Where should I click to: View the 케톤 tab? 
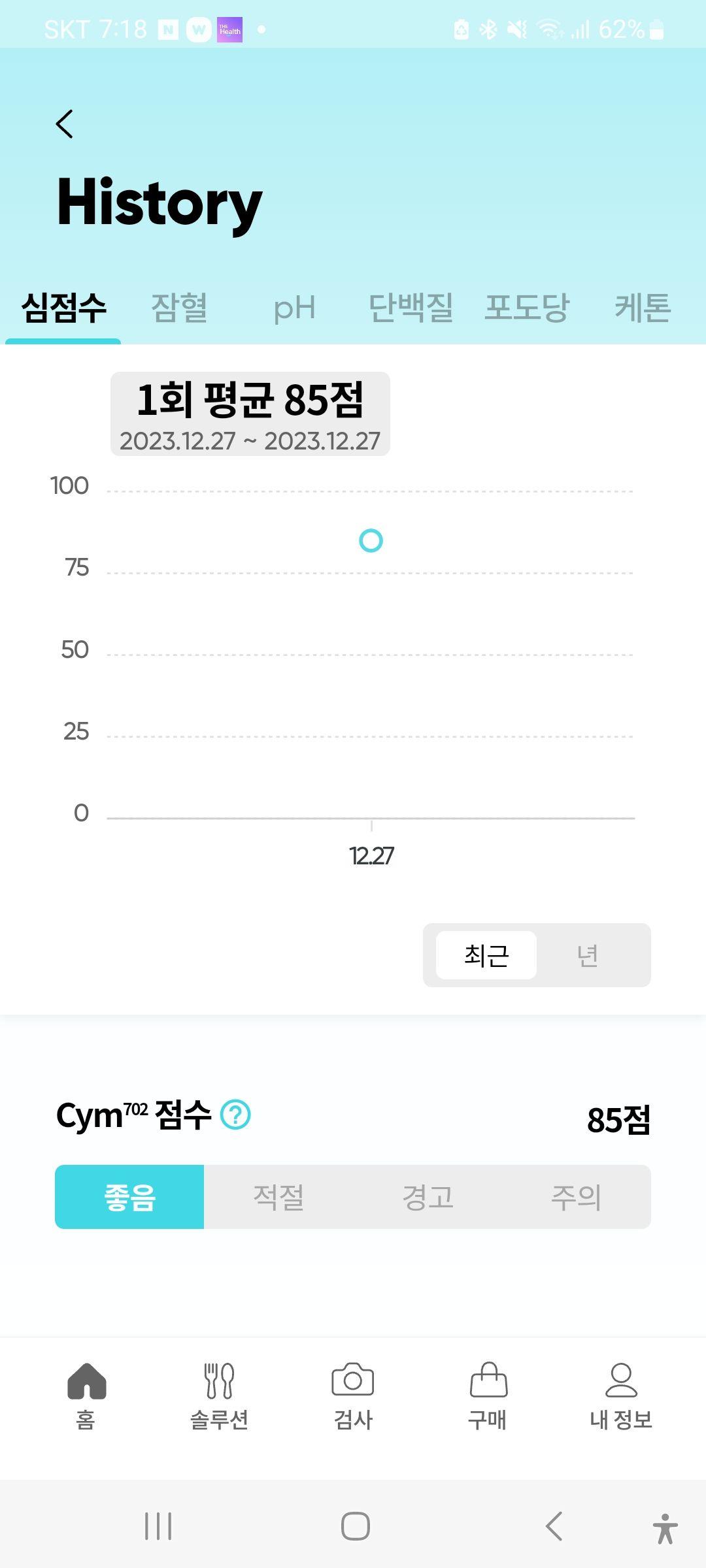pos(643,308)
